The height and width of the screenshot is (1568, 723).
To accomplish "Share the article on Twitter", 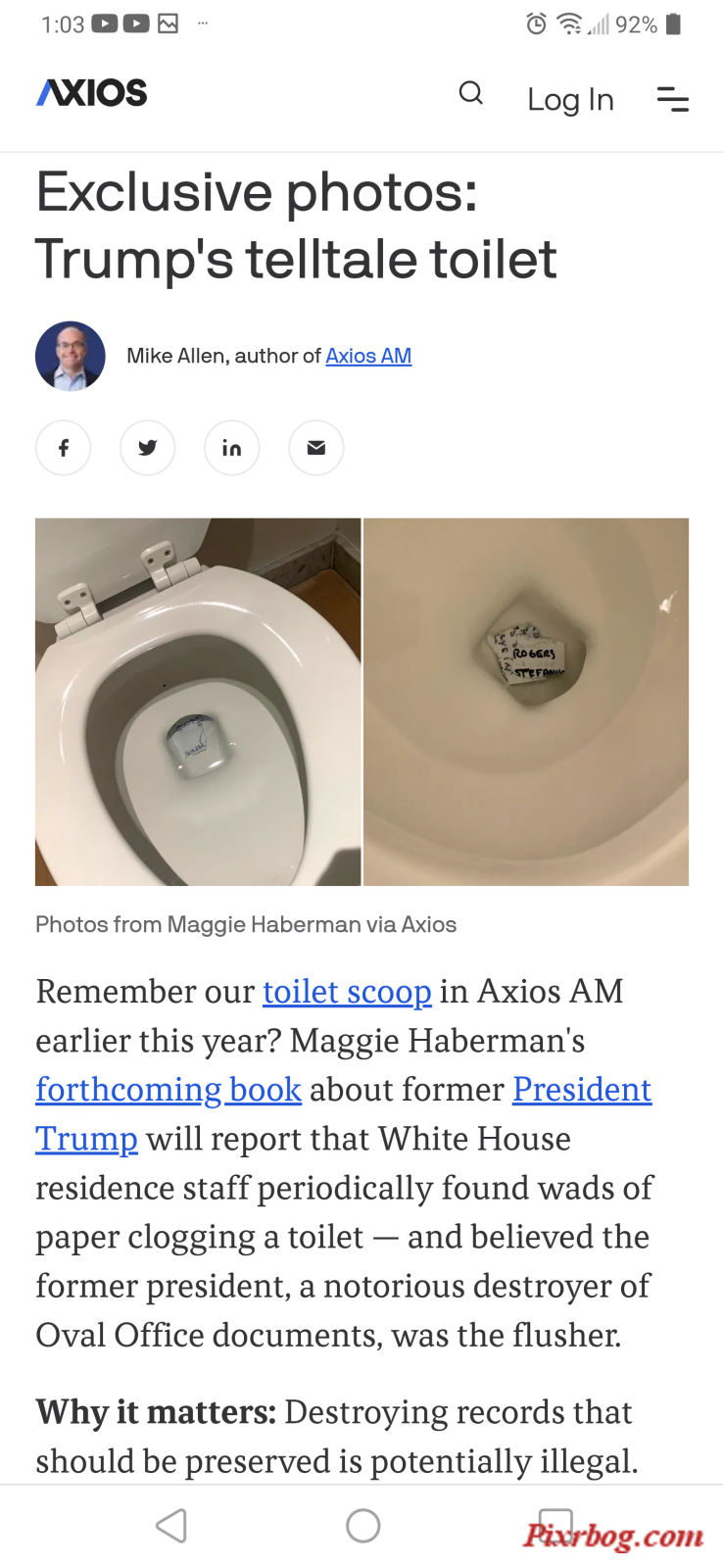I will (x=148, y=448).
